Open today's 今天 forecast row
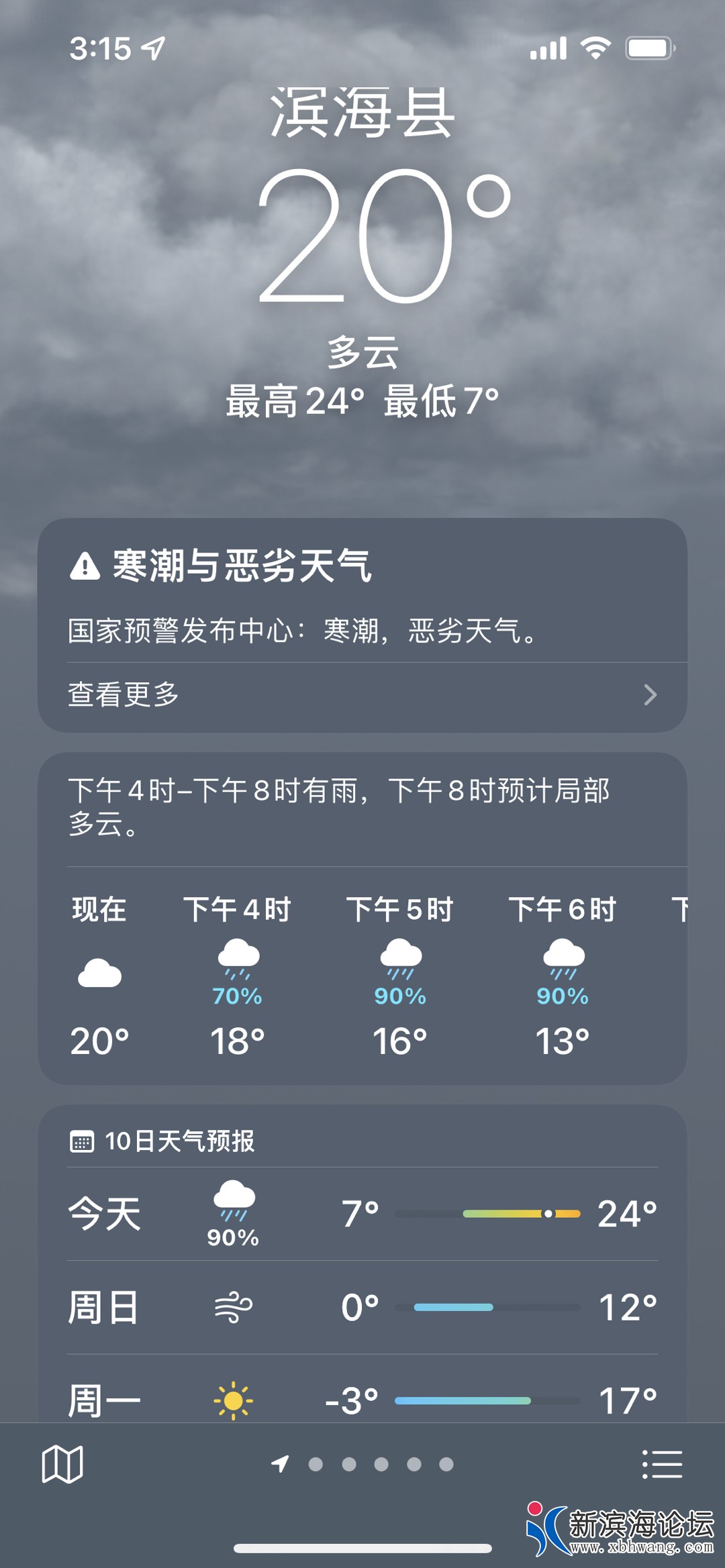Screen dimensions: 725x1568 coord(362,1214)
